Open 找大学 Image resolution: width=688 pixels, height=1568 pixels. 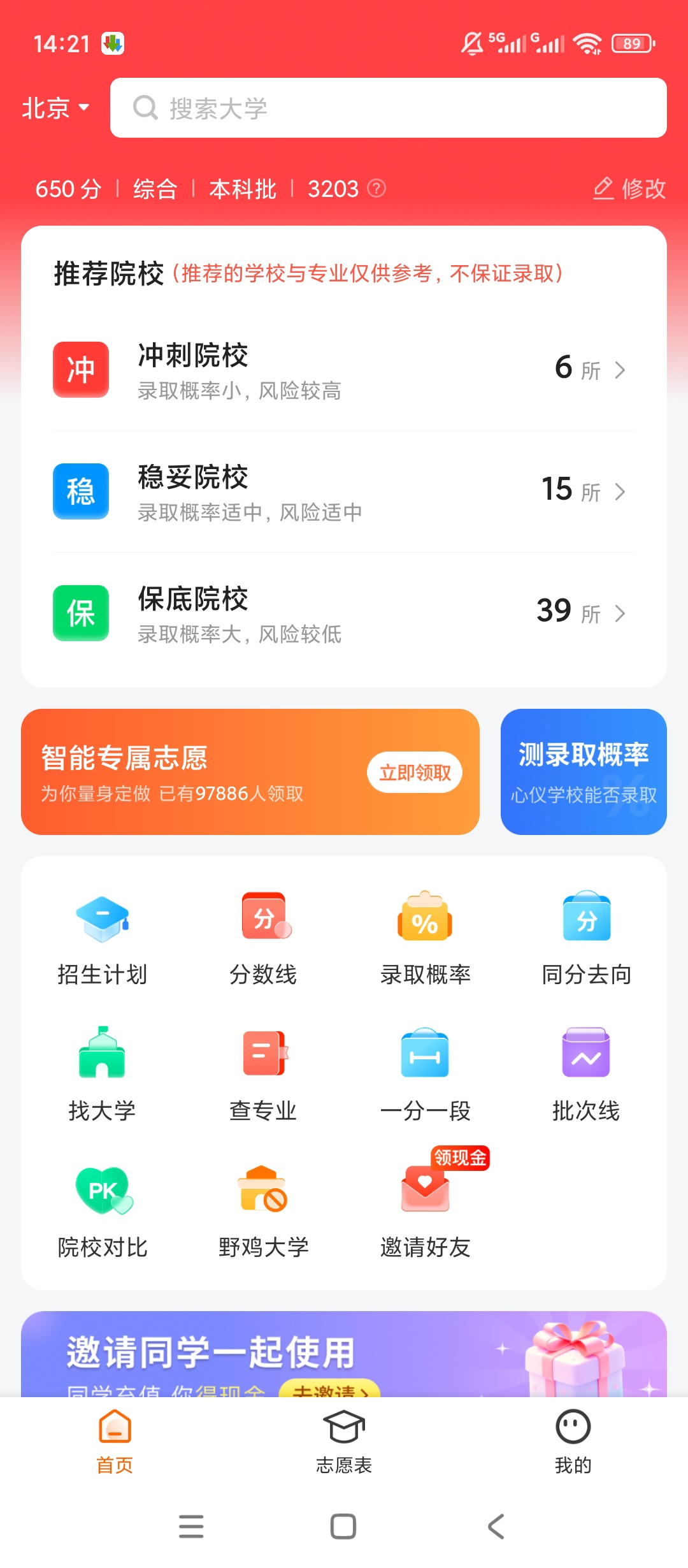point(103,1075)
